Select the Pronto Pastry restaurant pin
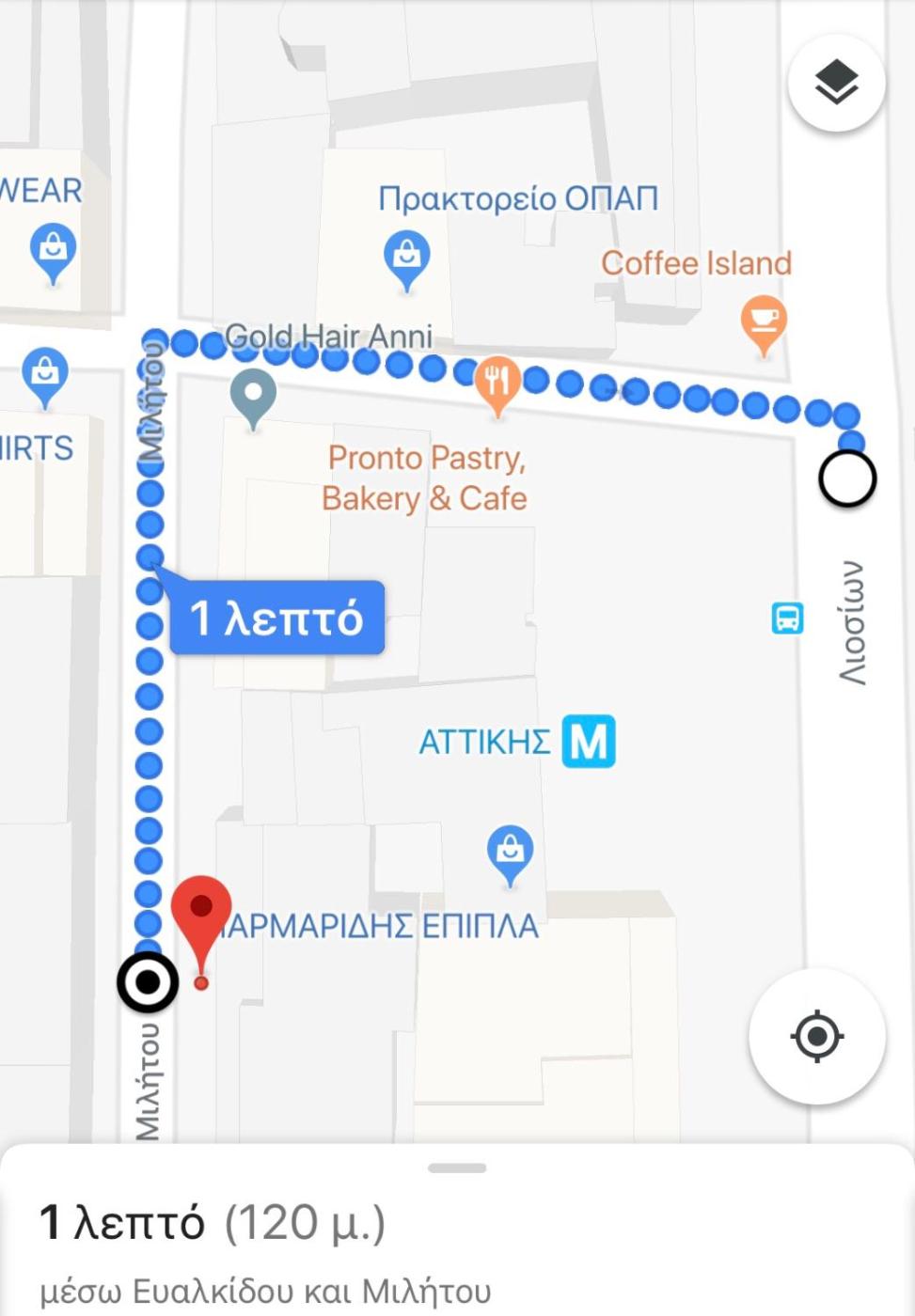915x1316 pixels. point(497,382)
